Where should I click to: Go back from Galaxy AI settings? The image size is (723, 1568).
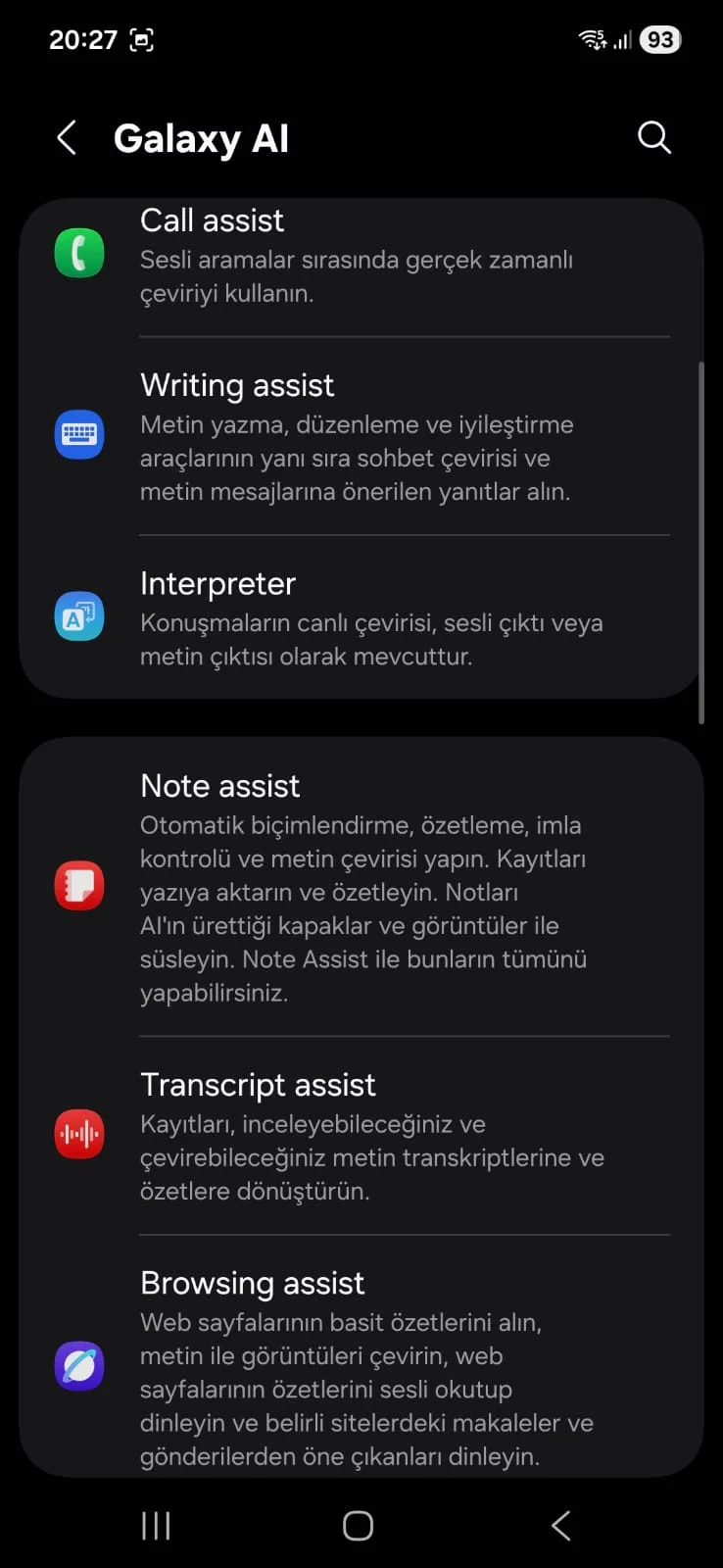67,138
